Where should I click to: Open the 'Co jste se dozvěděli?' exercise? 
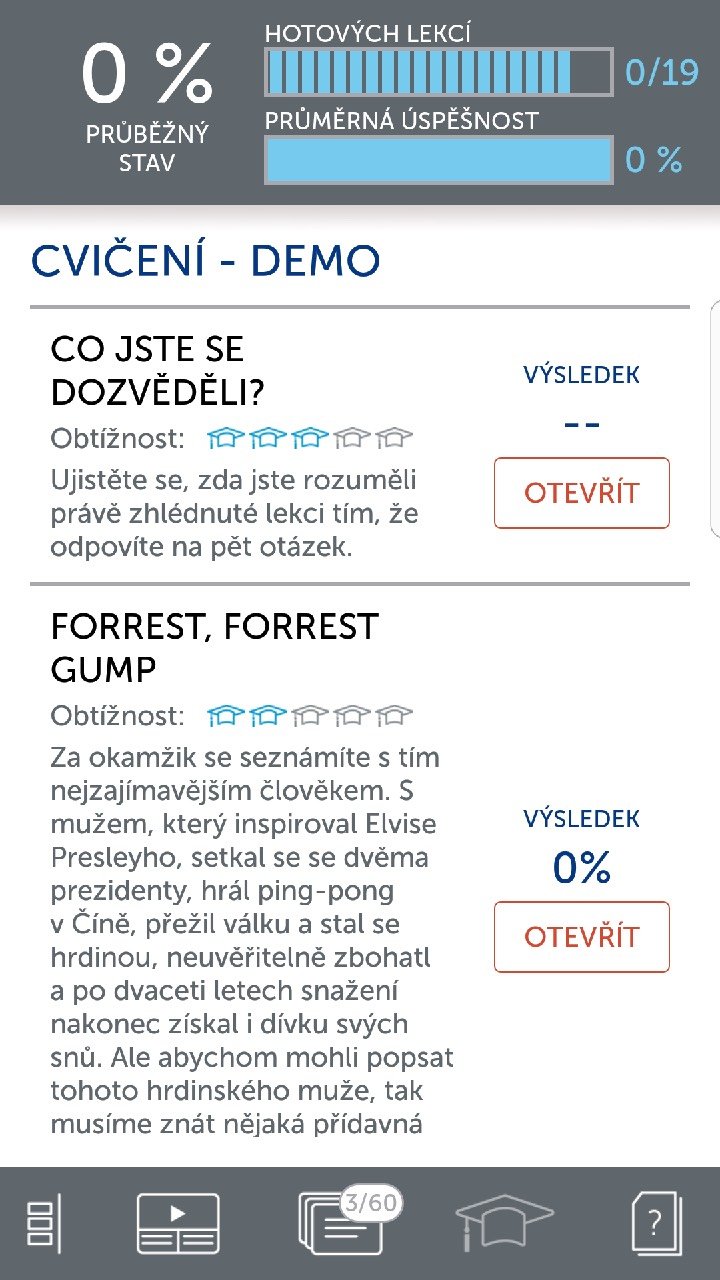click(x=581, y=493)
